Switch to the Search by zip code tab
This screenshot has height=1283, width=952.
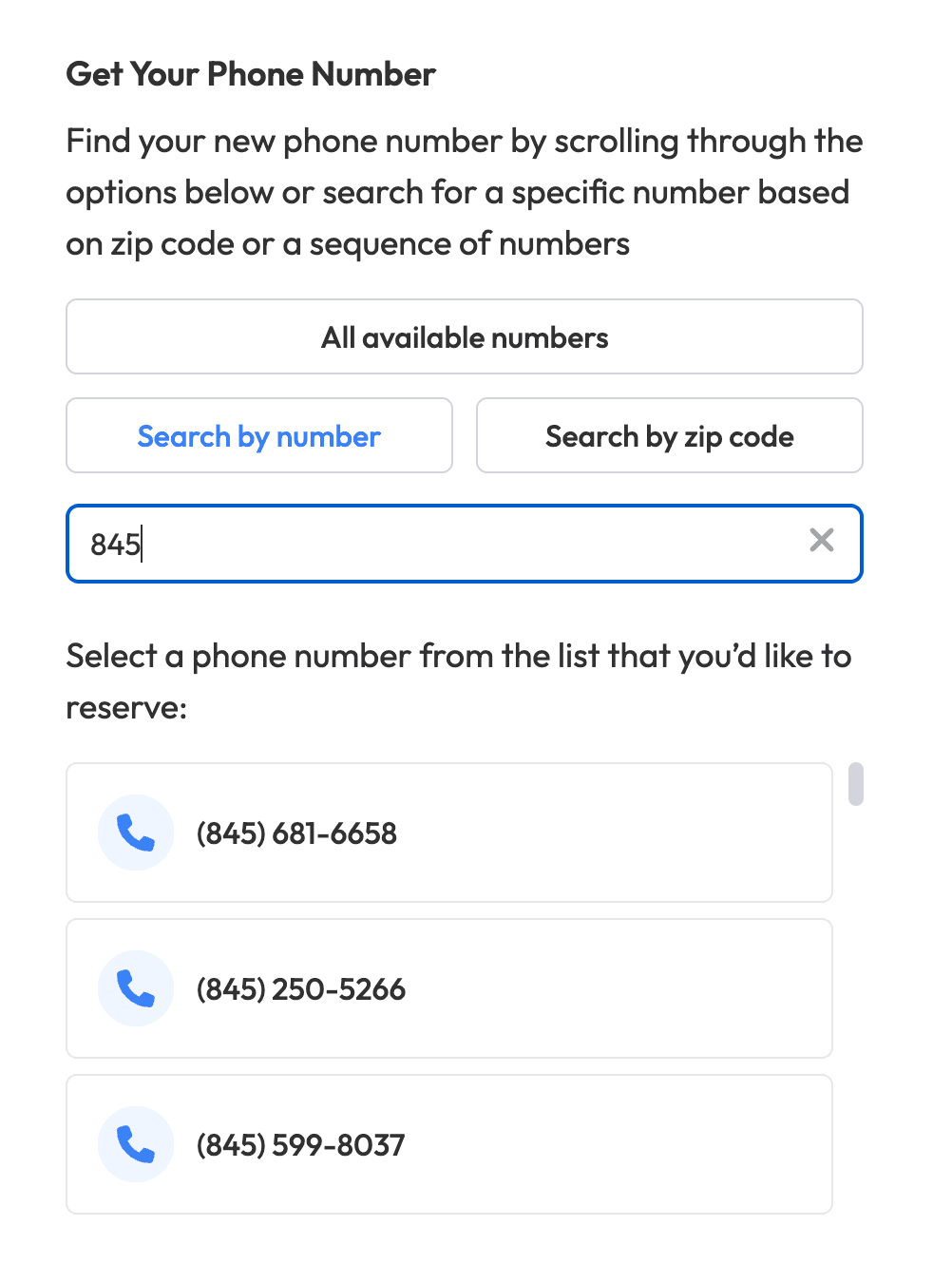[x=669, y=435]
